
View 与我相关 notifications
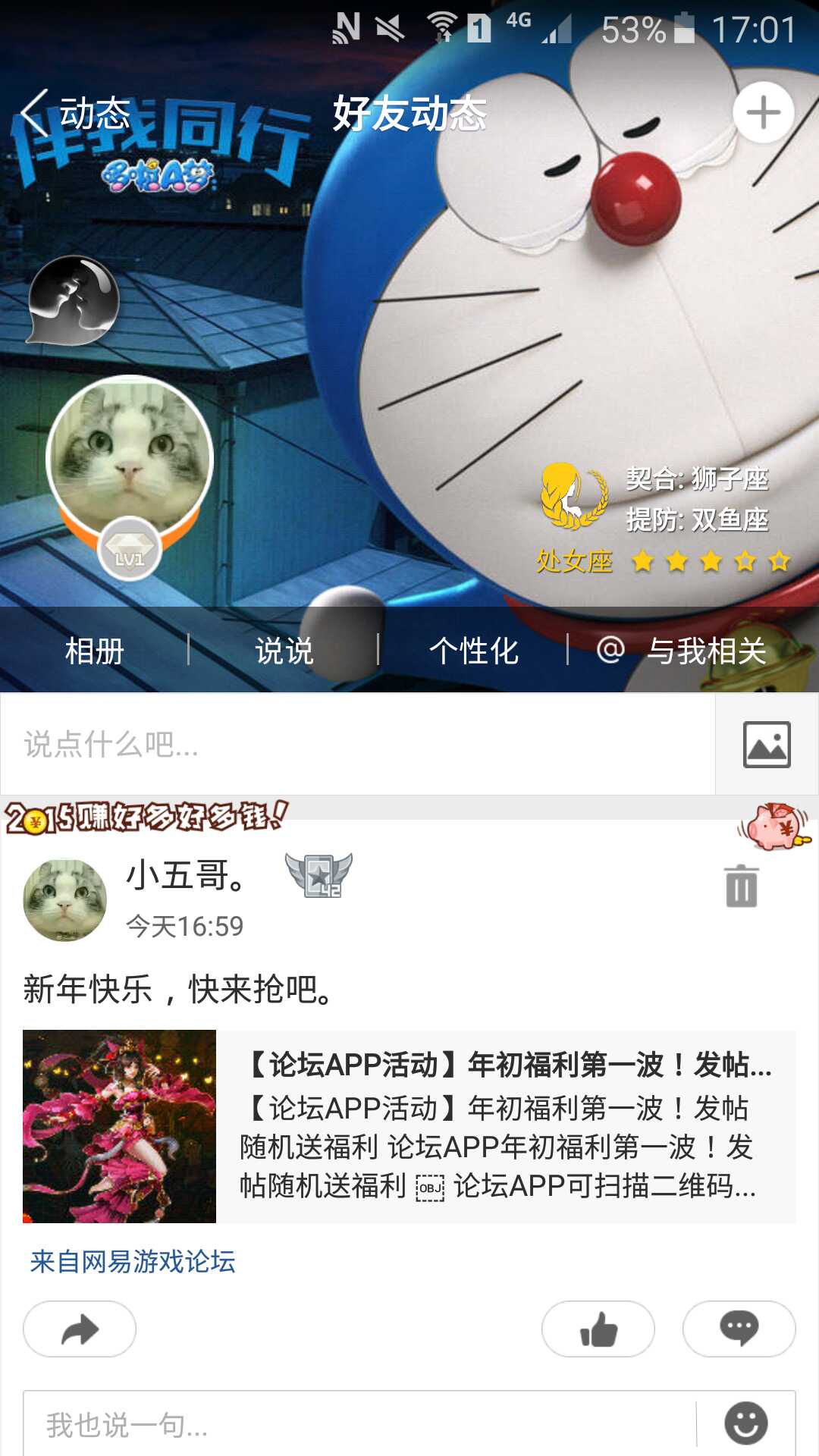[682, 651]
